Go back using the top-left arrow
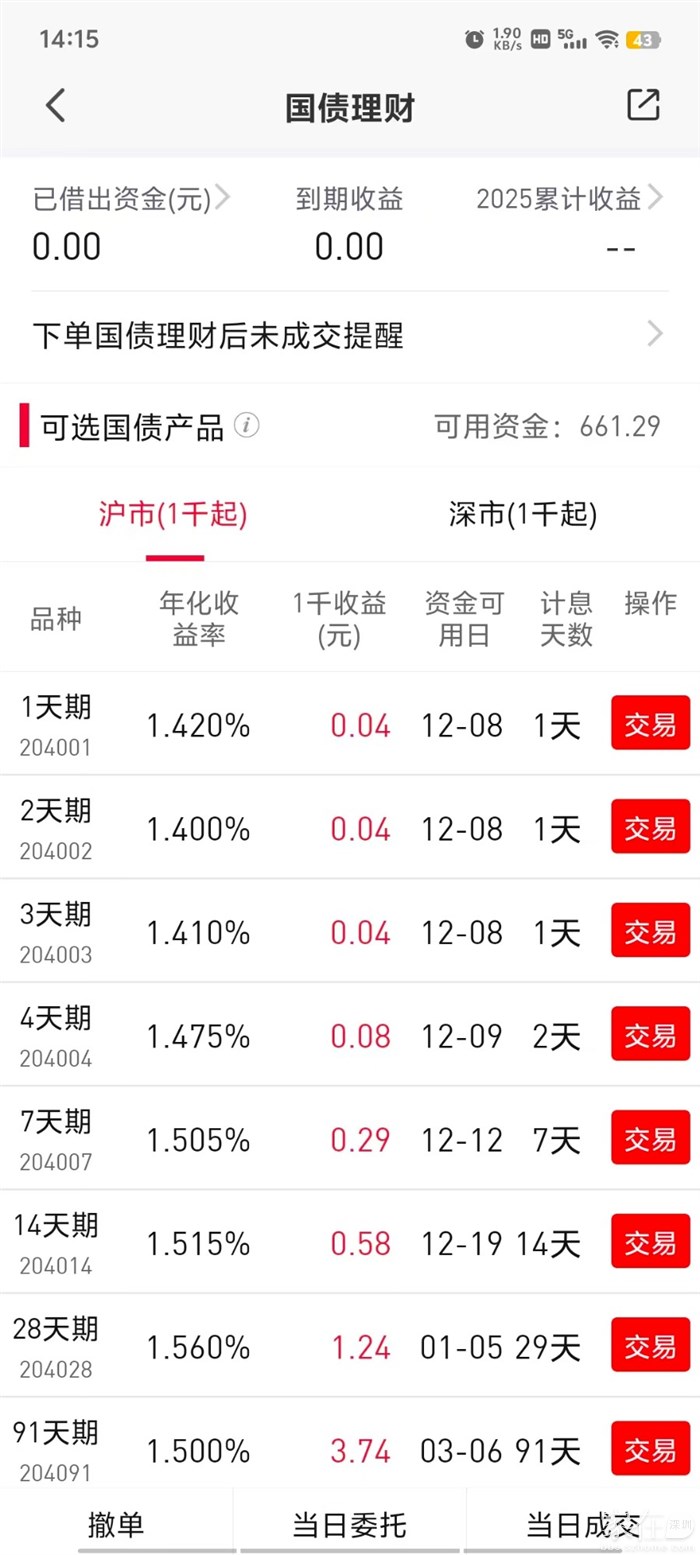 coord(55,105)
